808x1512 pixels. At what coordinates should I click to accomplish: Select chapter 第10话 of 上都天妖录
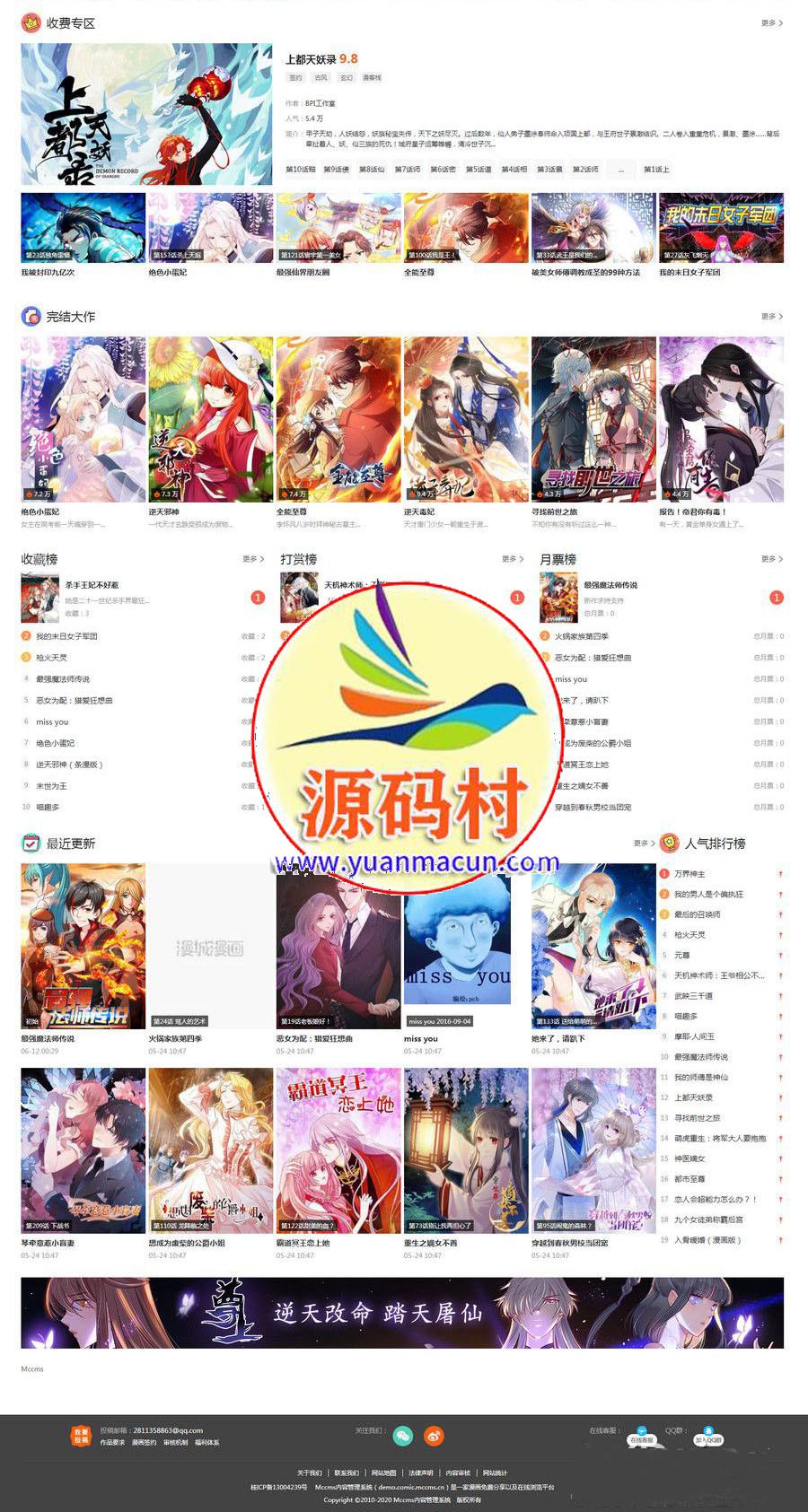[300, 170]
